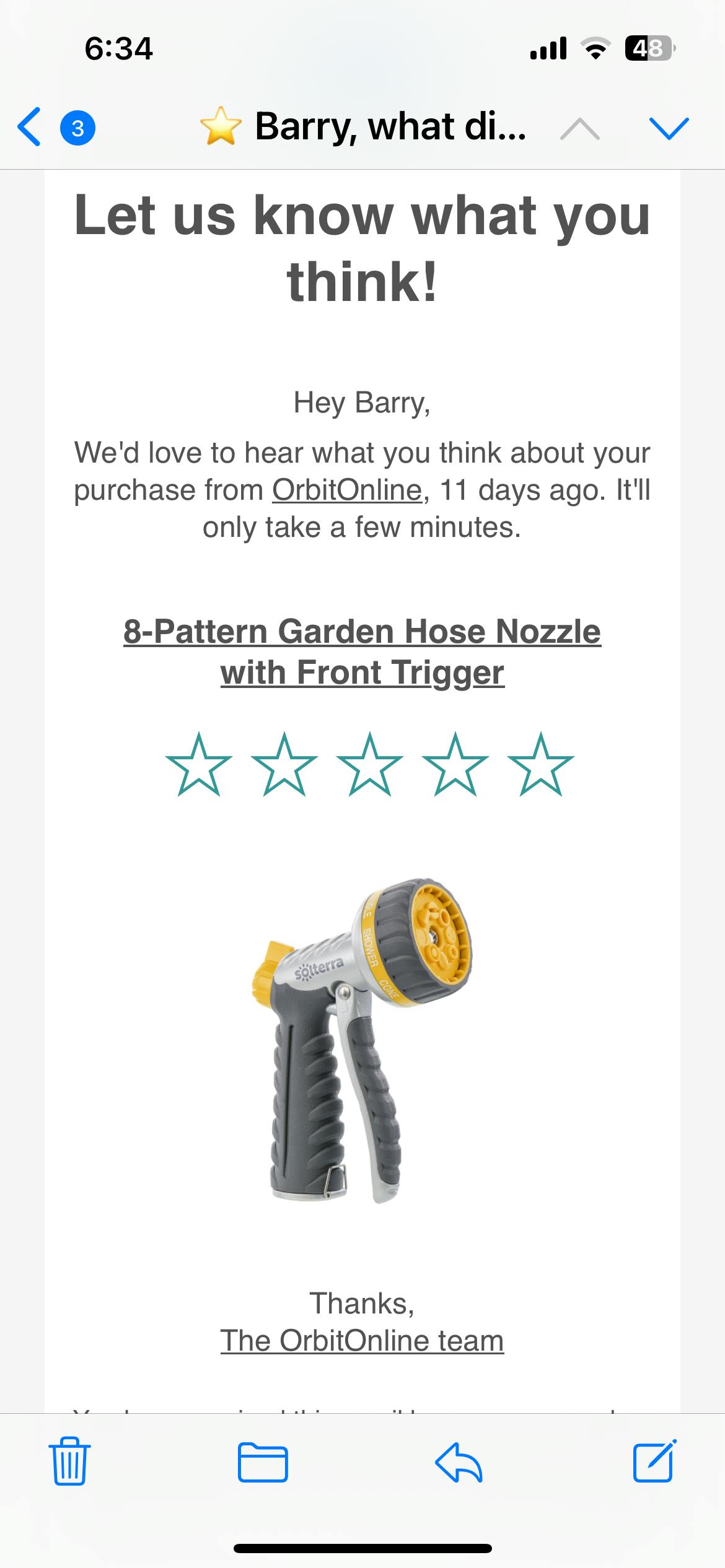Rate the nozzle three stars
725x1568 pixels.
(369, 764)
